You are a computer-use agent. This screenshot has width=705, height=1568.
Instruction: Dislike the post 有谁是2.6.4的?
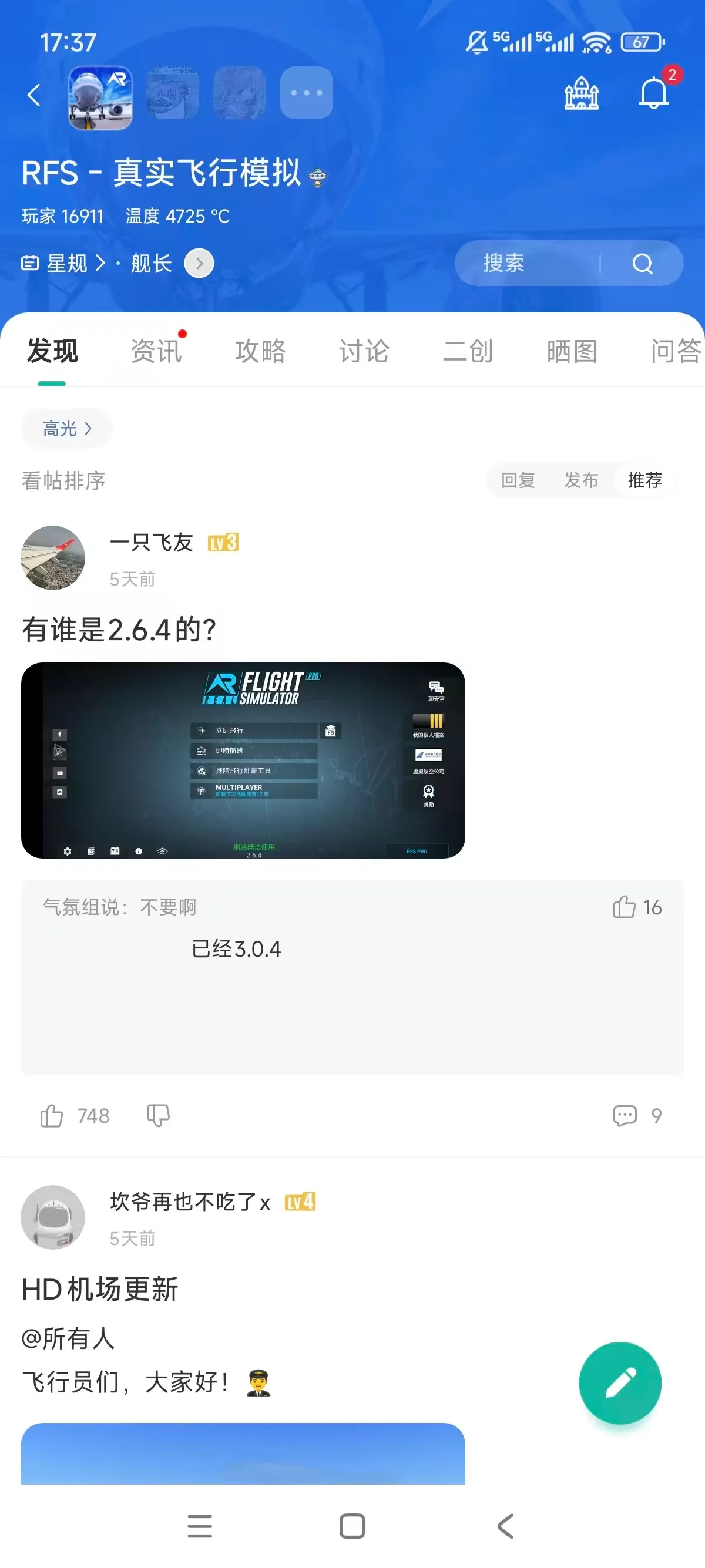tap(158, 1116)
